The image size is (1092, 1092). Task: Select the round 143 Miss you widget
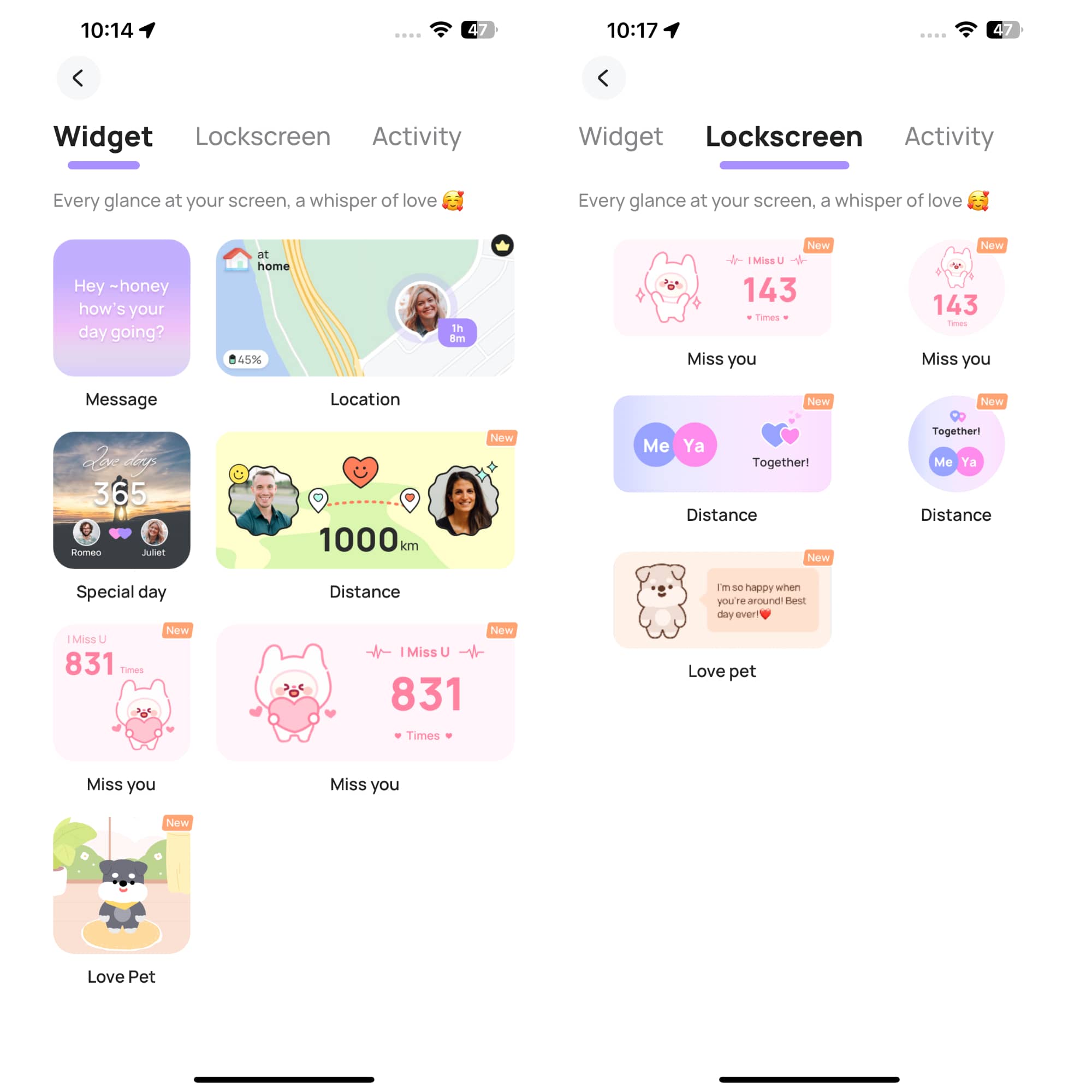click(x=956, y=288)
